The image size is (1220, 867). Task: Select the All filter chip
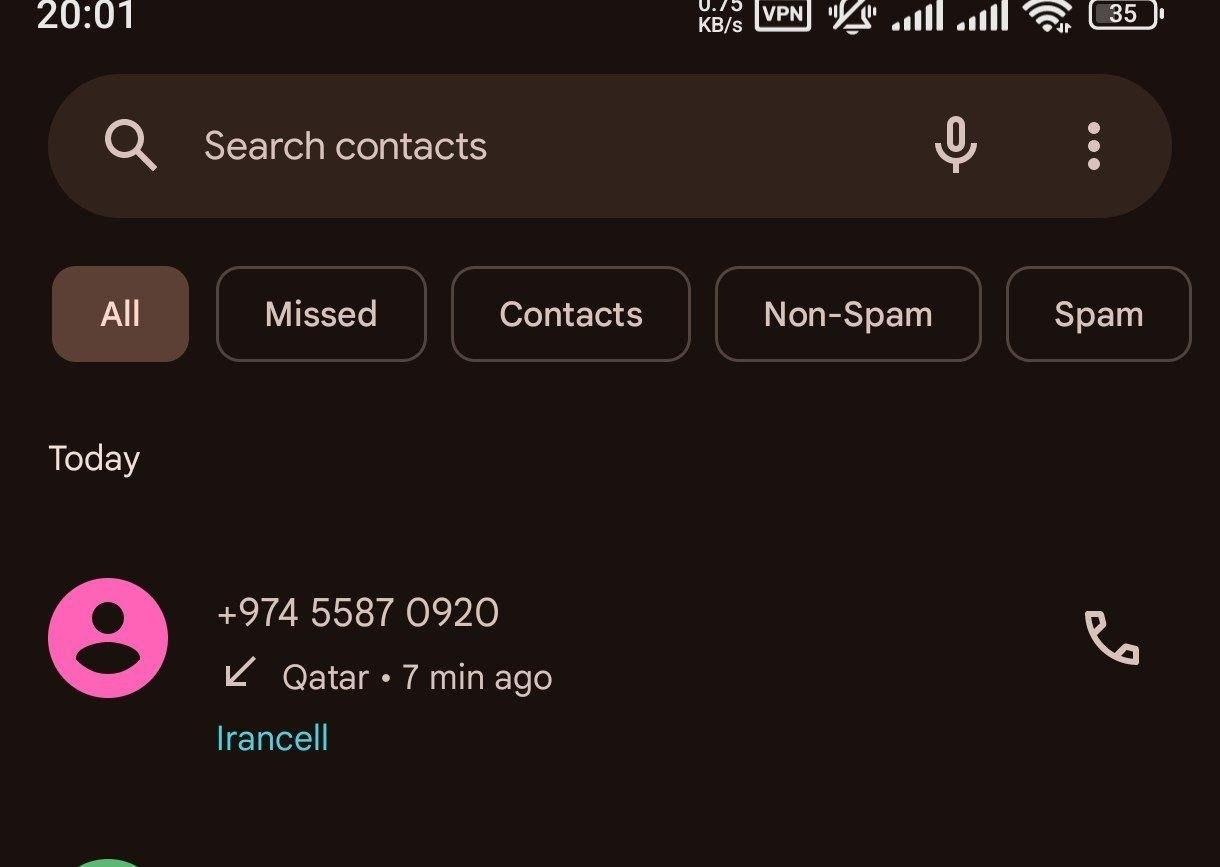coord(120,314)
